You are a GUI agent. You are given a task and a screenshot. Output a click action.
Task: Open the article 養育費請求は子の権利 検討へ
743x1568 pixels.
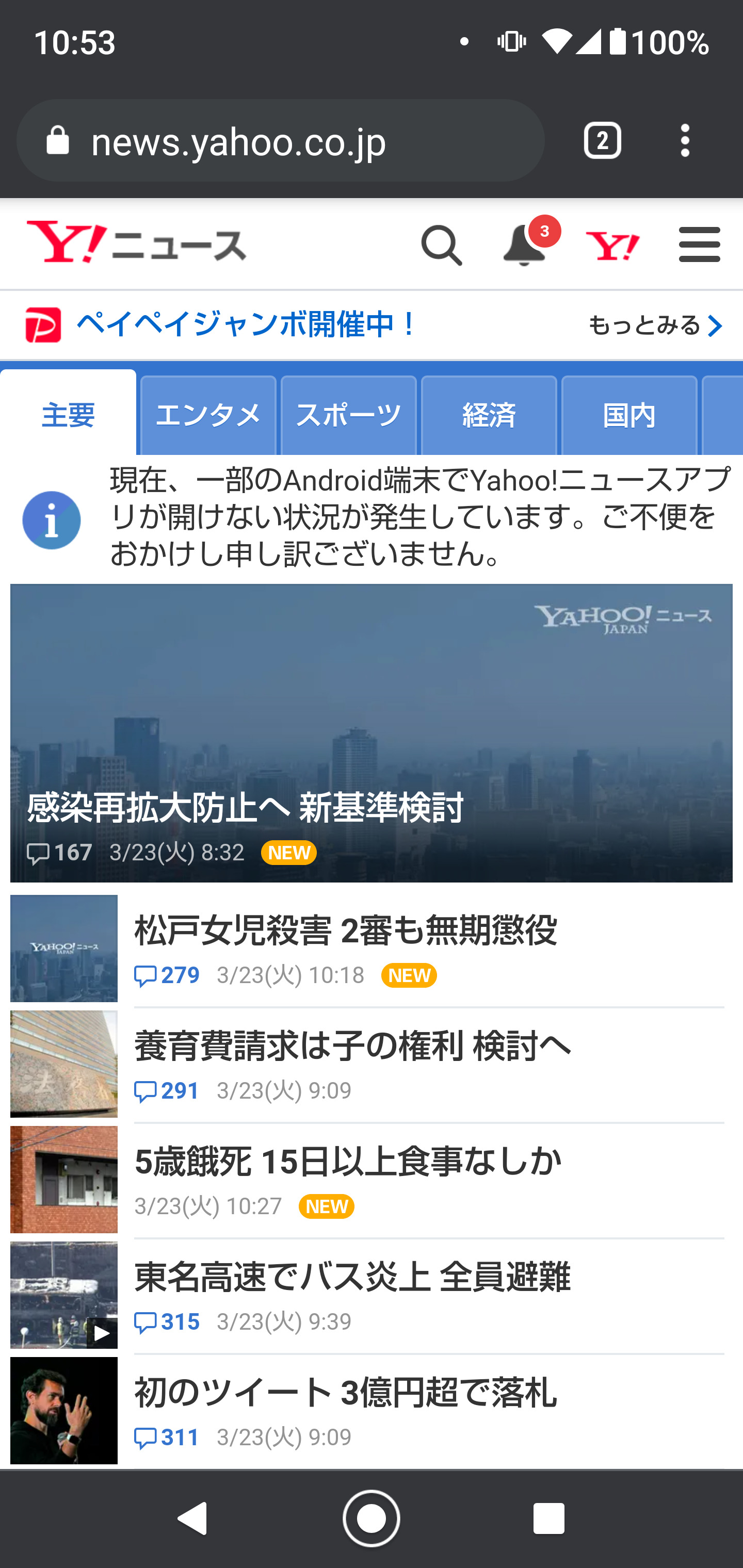(352, 1047)
